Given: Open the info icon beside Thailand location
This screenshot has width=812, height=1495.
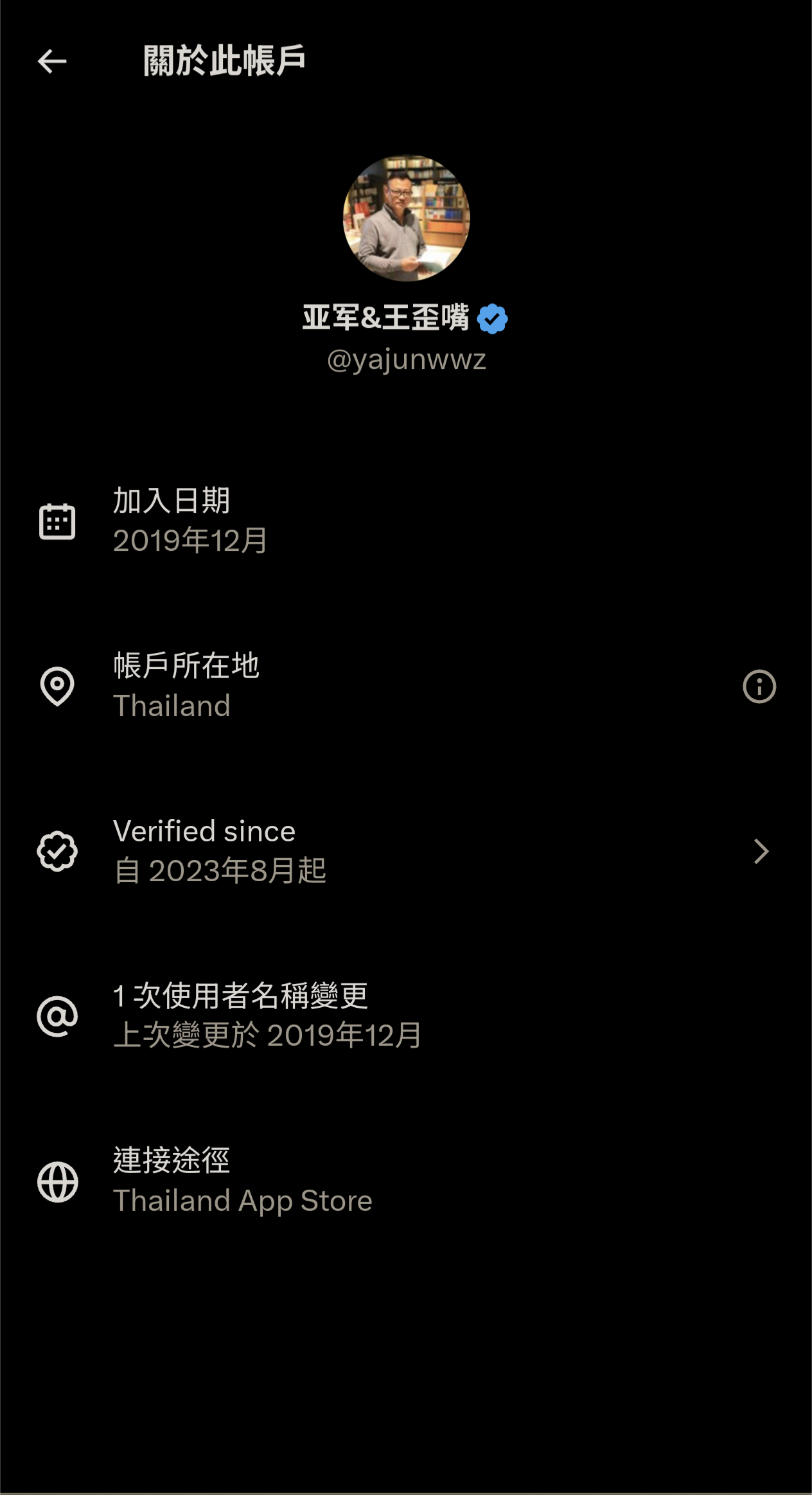Looking at the screenshot, I should [759, 686].
